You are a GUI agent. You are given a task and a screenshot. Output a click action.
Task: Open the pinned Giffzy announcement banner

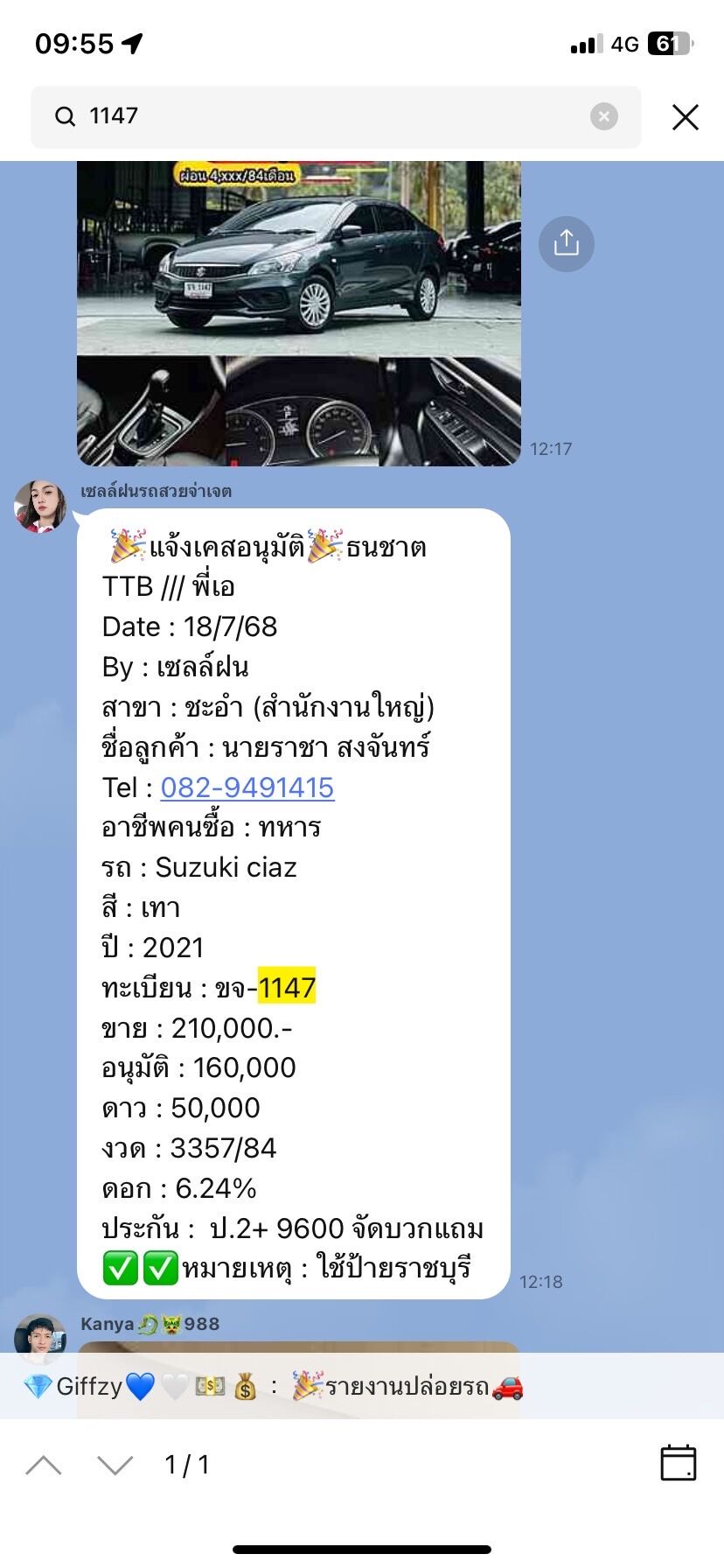[362, 1386]
